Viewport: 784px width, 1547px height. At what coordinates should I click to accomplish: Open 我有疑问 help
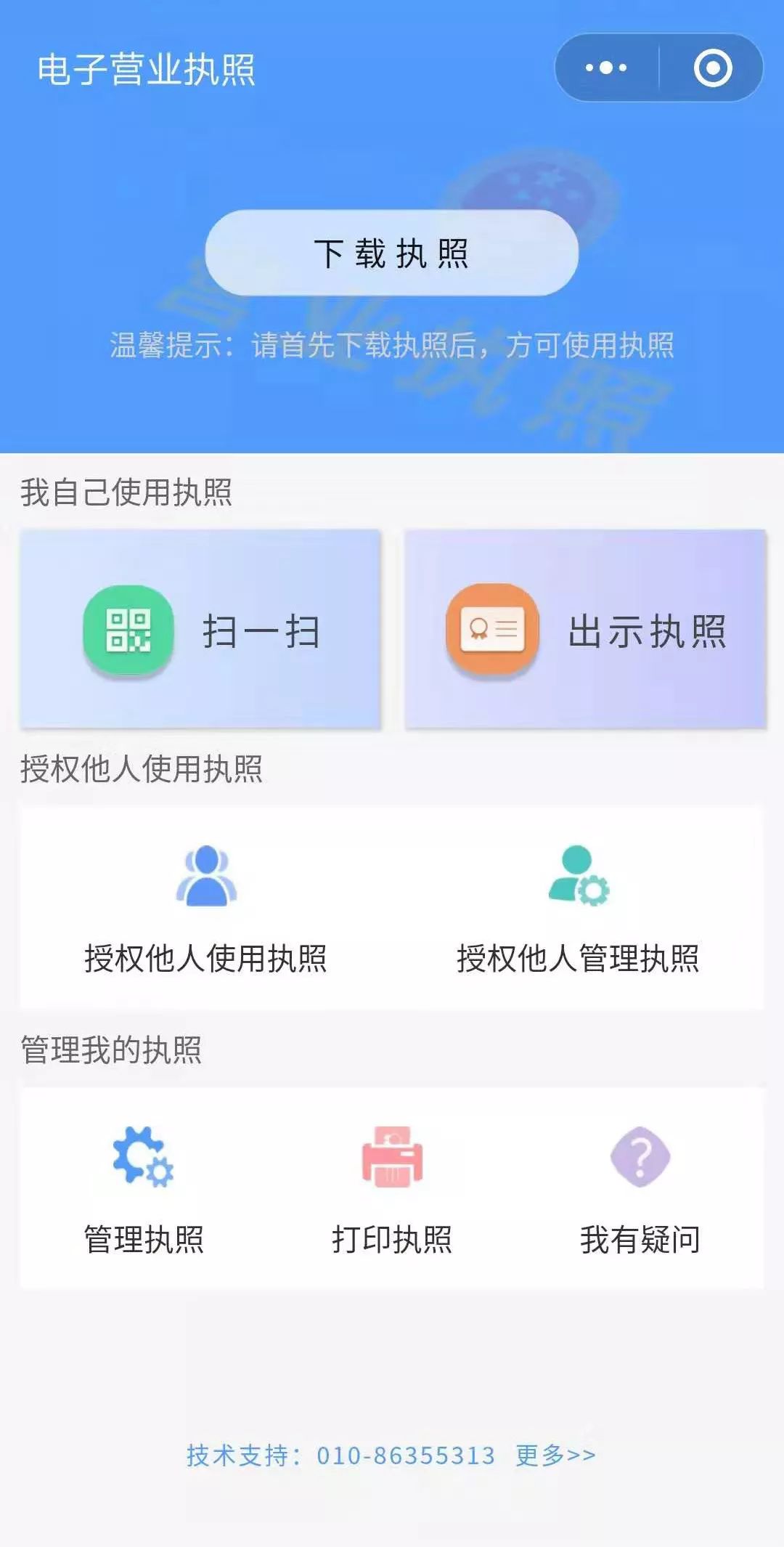(640, 1188)
